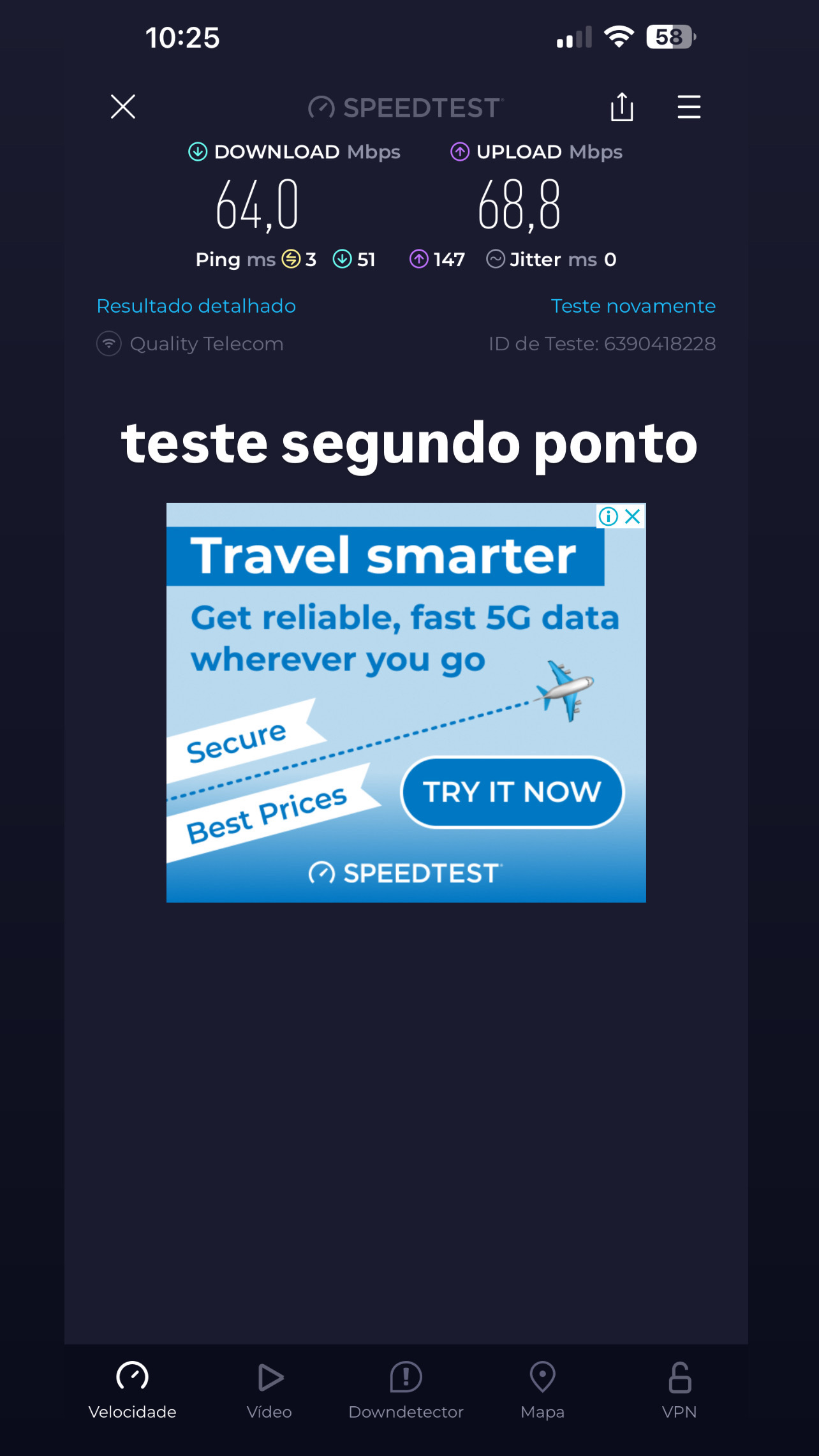
Task: Share the speed test result
Action: point(621,107)
